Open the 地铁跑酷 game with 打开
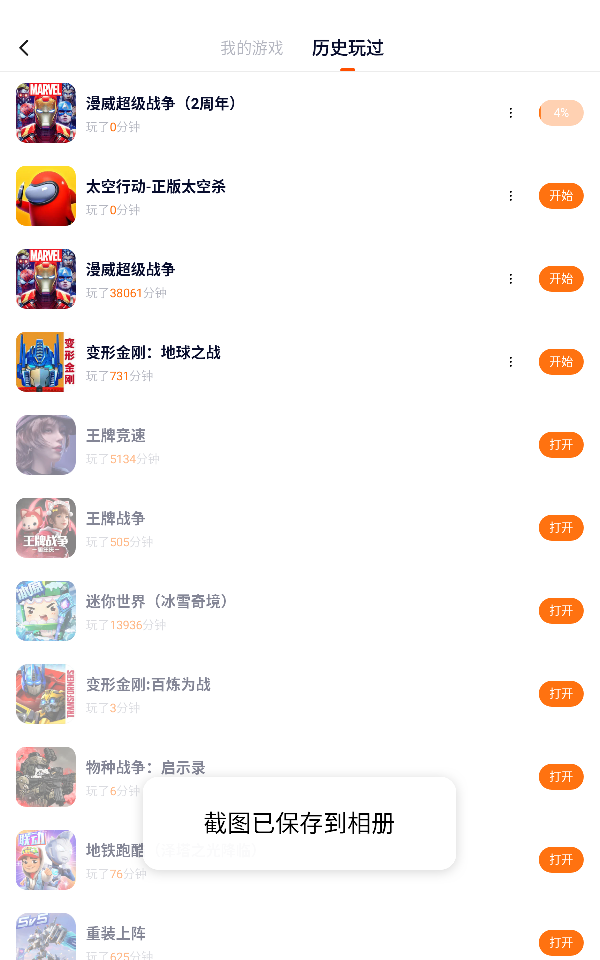Image resolution: width=600 pixels, height=960 pixels. point(561,860)
